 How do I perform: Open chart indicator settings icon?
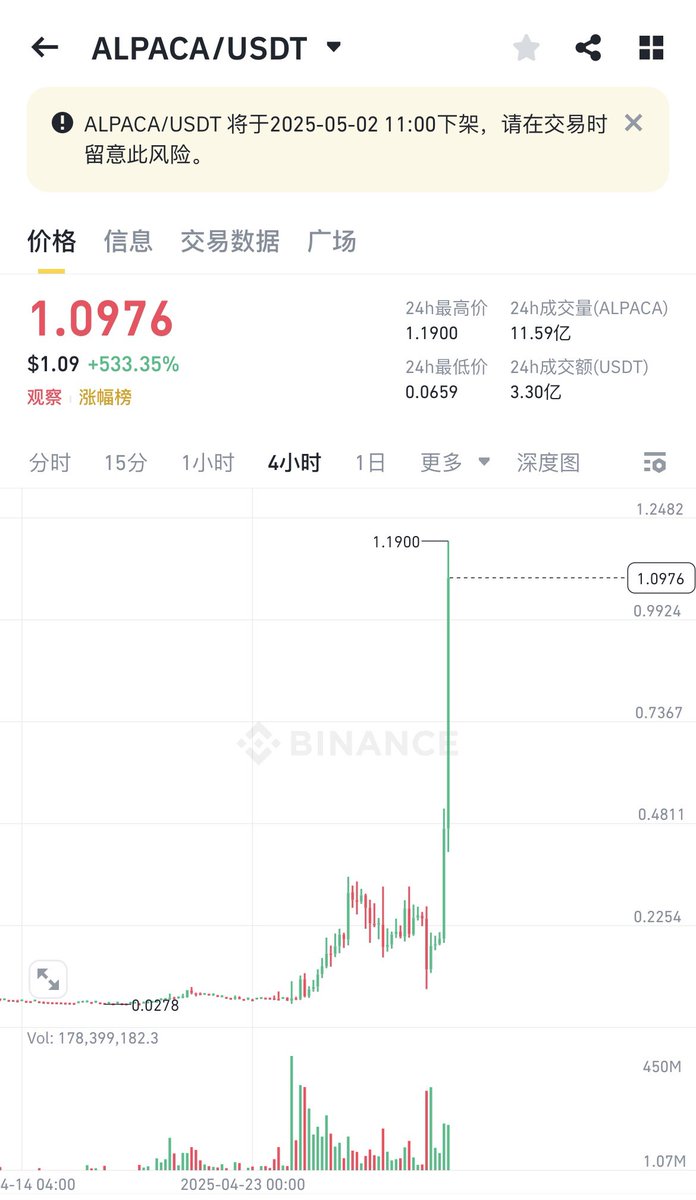coord(654,463)
